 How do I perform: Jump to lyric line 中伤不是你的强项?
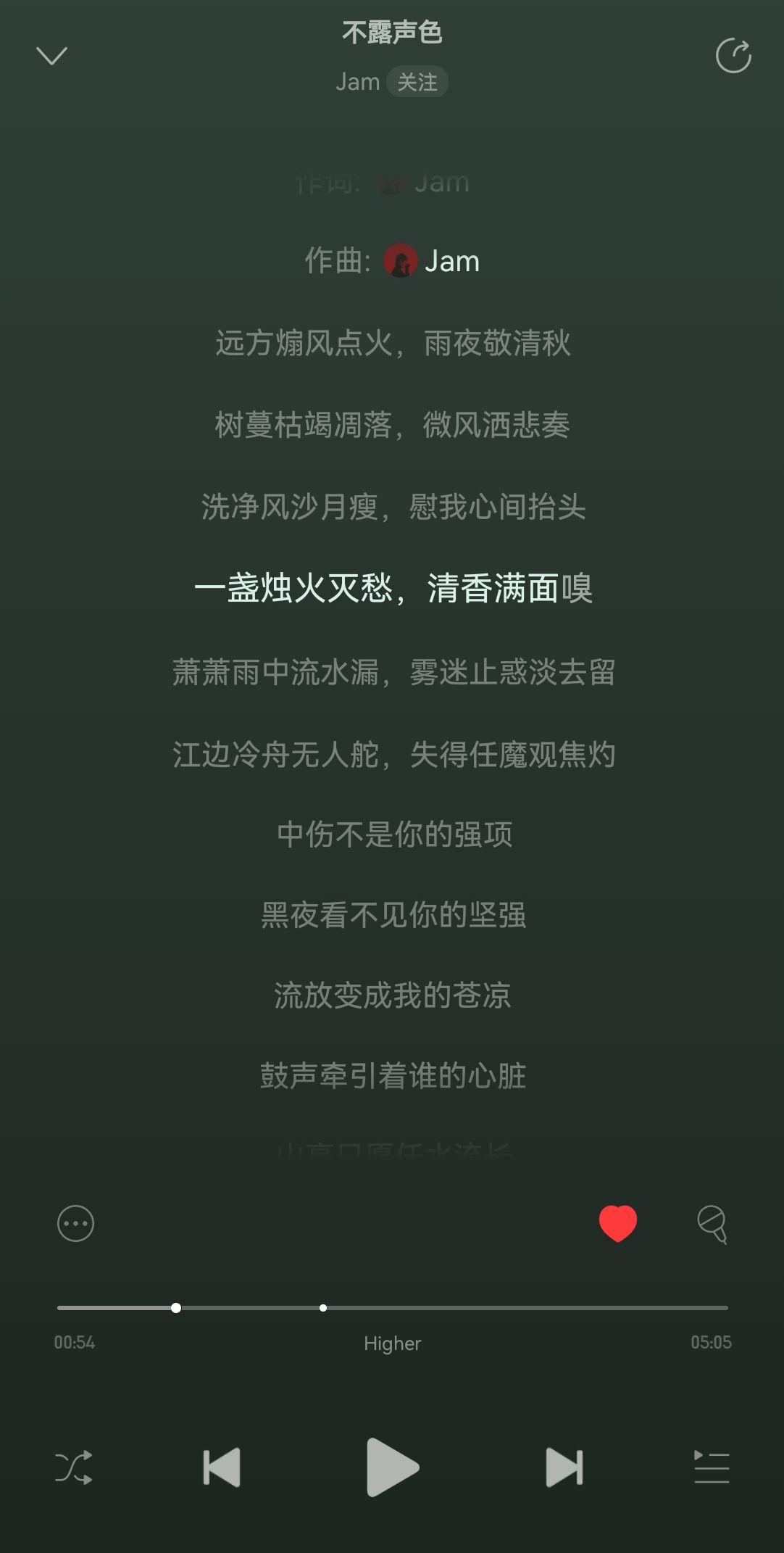(394, 835)
